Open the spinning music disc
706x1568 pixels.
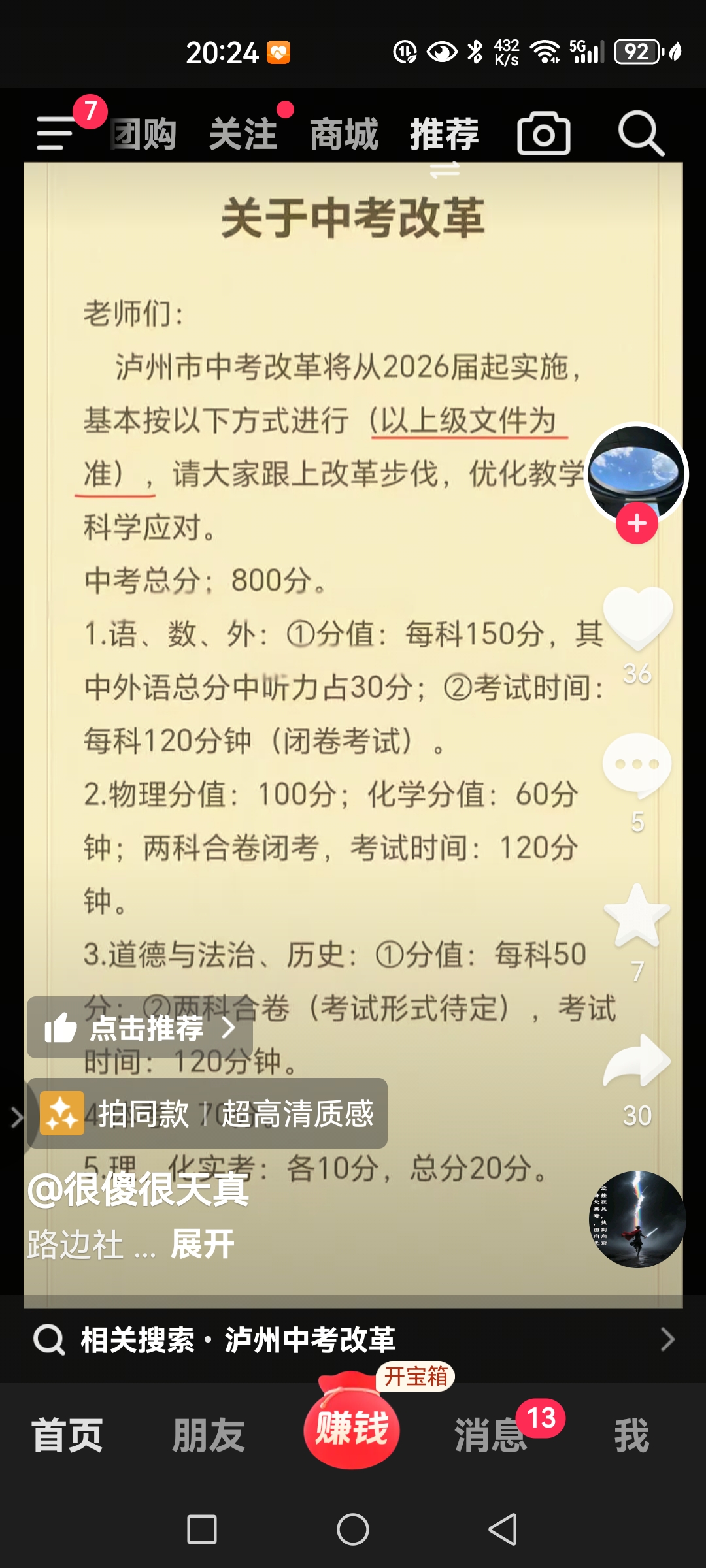637,1219
